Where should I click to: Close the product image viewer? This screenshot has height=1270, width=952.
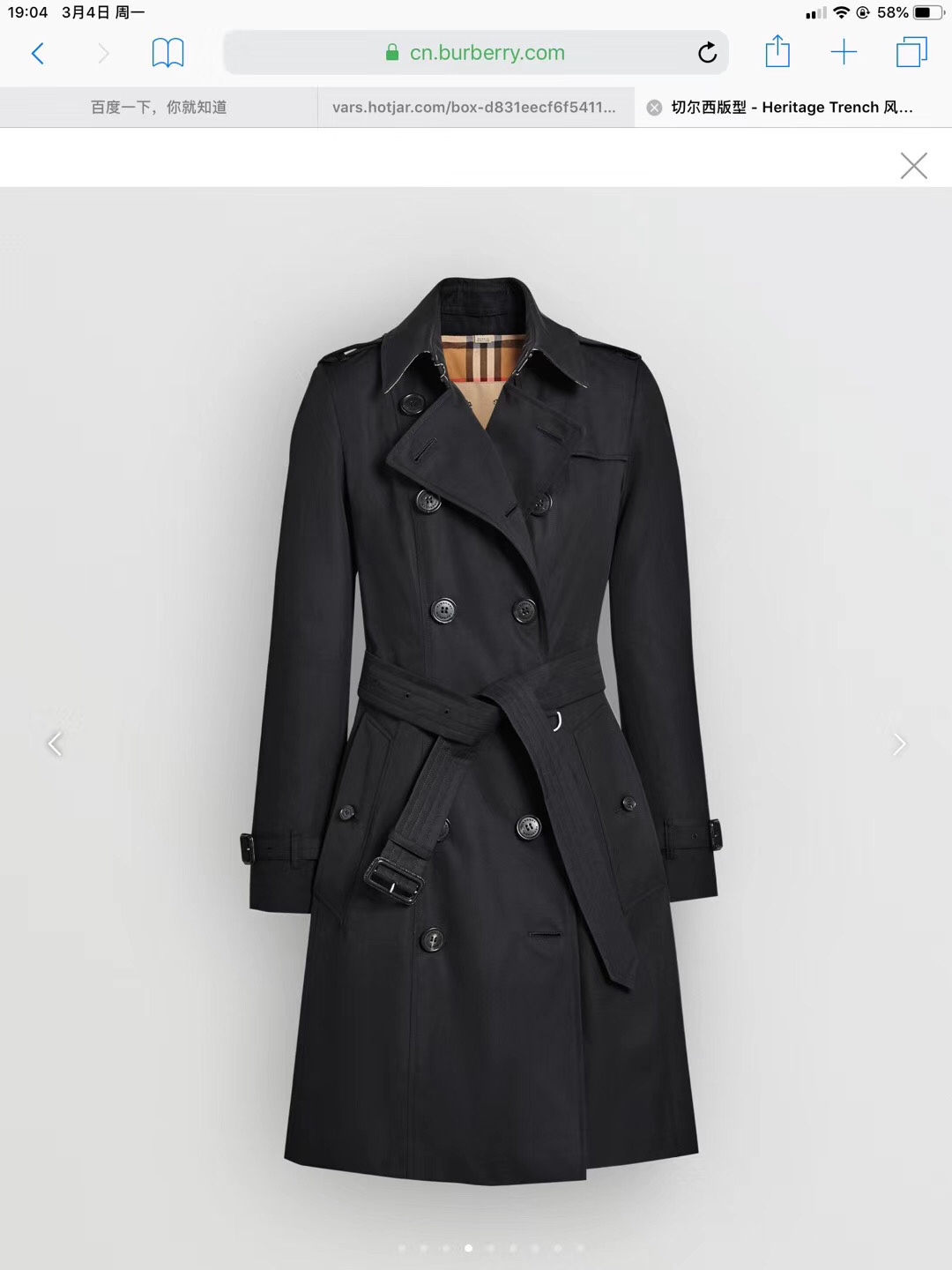pyautogui.click(x=914, y=165)
